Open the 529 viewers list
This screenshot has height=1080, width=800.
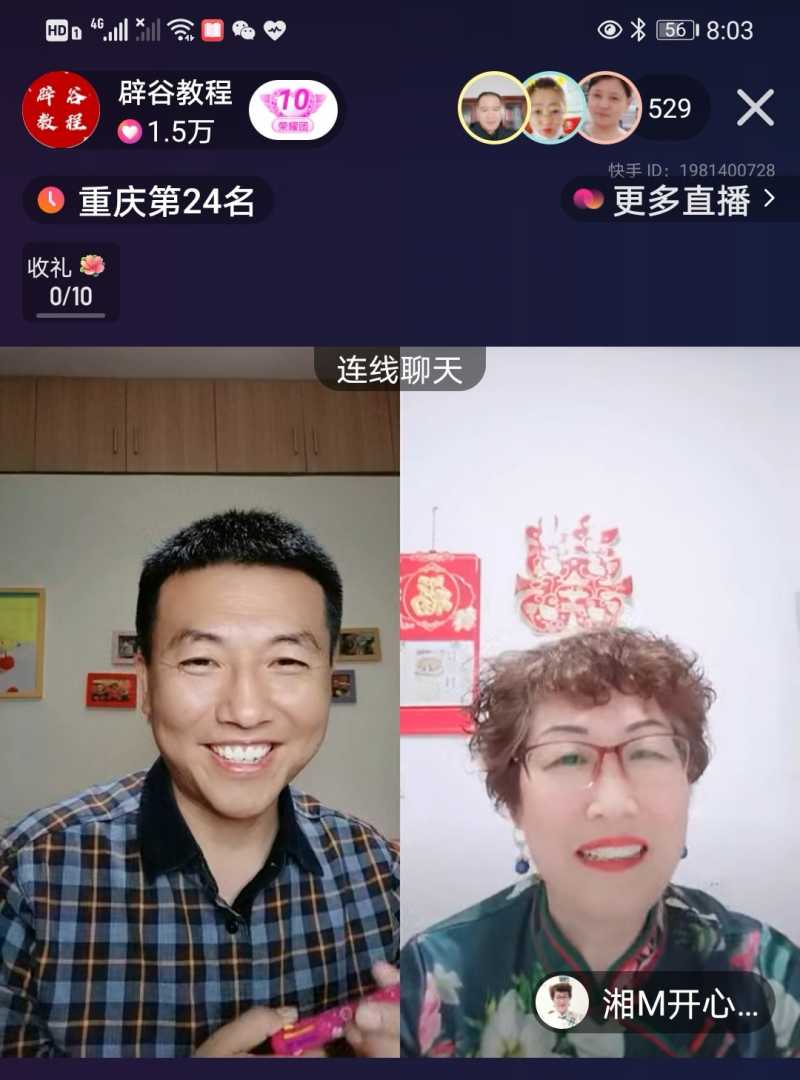pyautogui.click(x=670, y=108)
